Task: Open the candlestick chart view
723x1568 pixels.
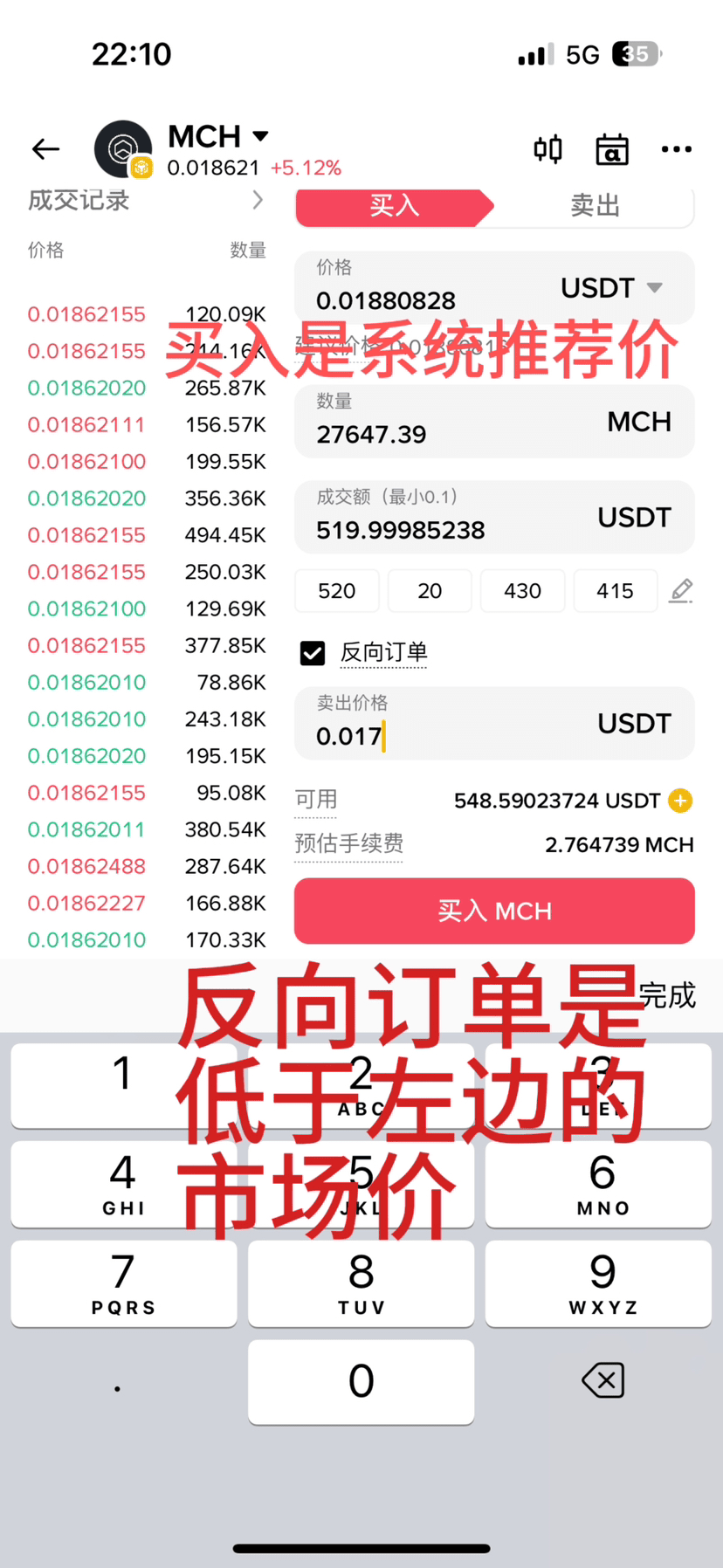Action: [547, 149]
